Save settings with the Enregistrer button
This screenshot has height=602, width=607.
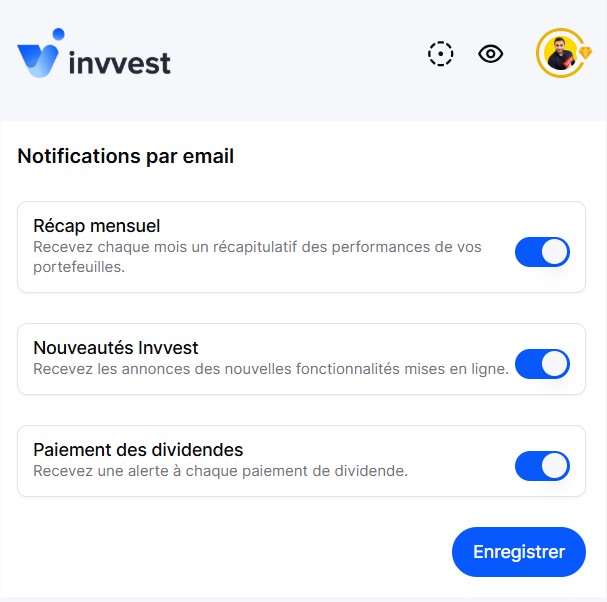point(518,552)
